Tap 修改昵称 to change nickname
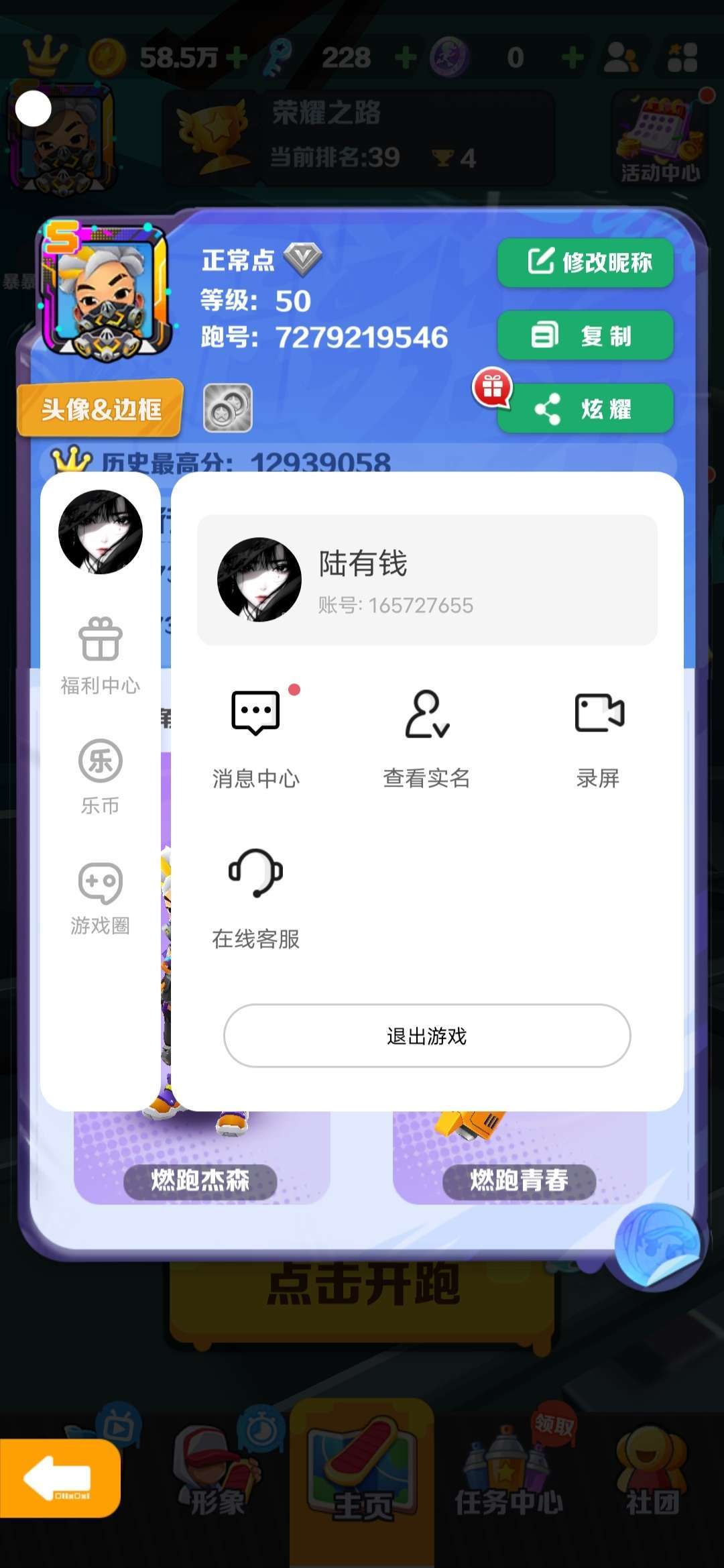The height and width of the screenshot is (1568, 724). coord(585,262)
